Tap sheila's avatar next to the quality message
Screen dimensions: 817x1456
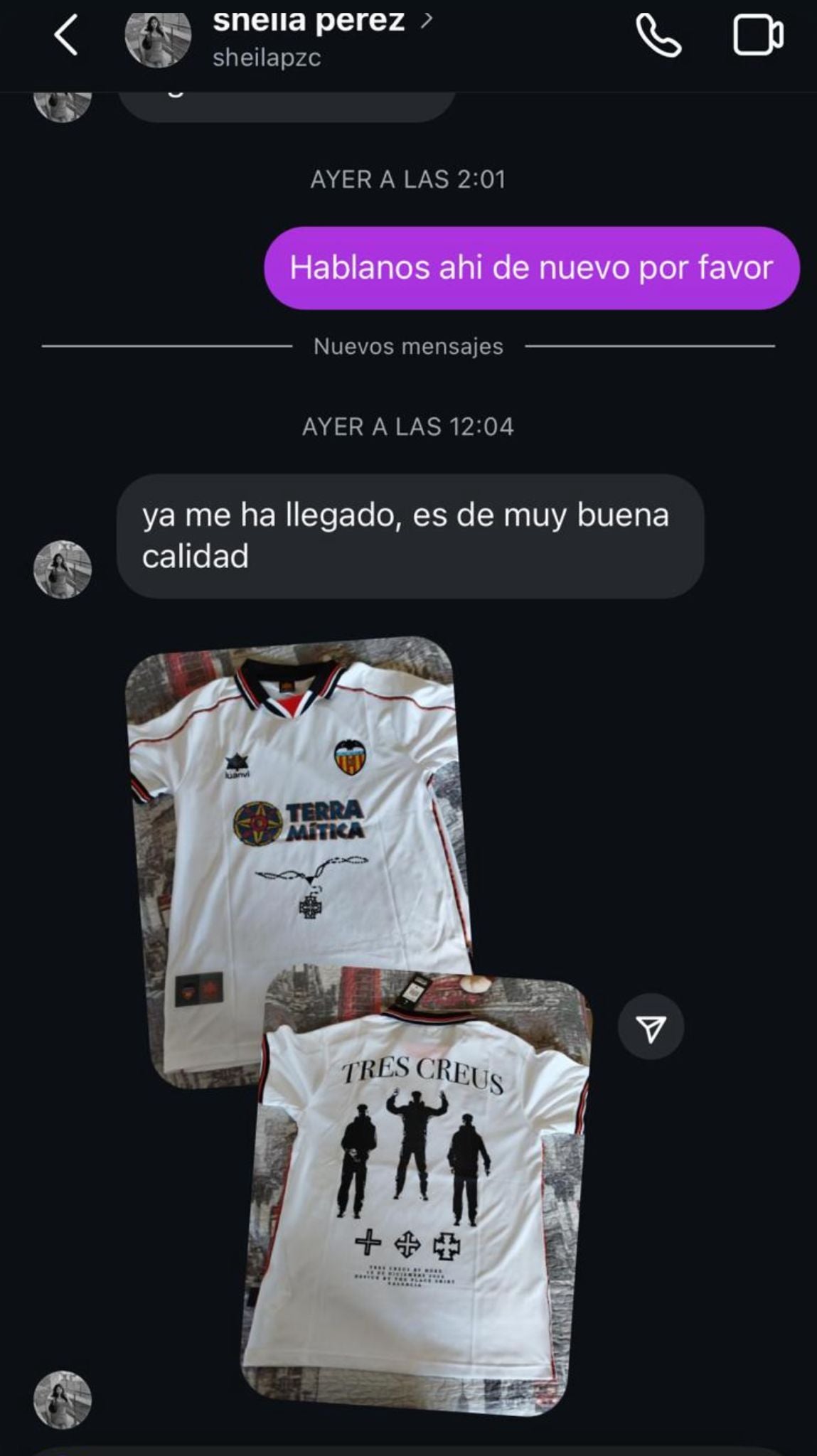click(63, 569)
